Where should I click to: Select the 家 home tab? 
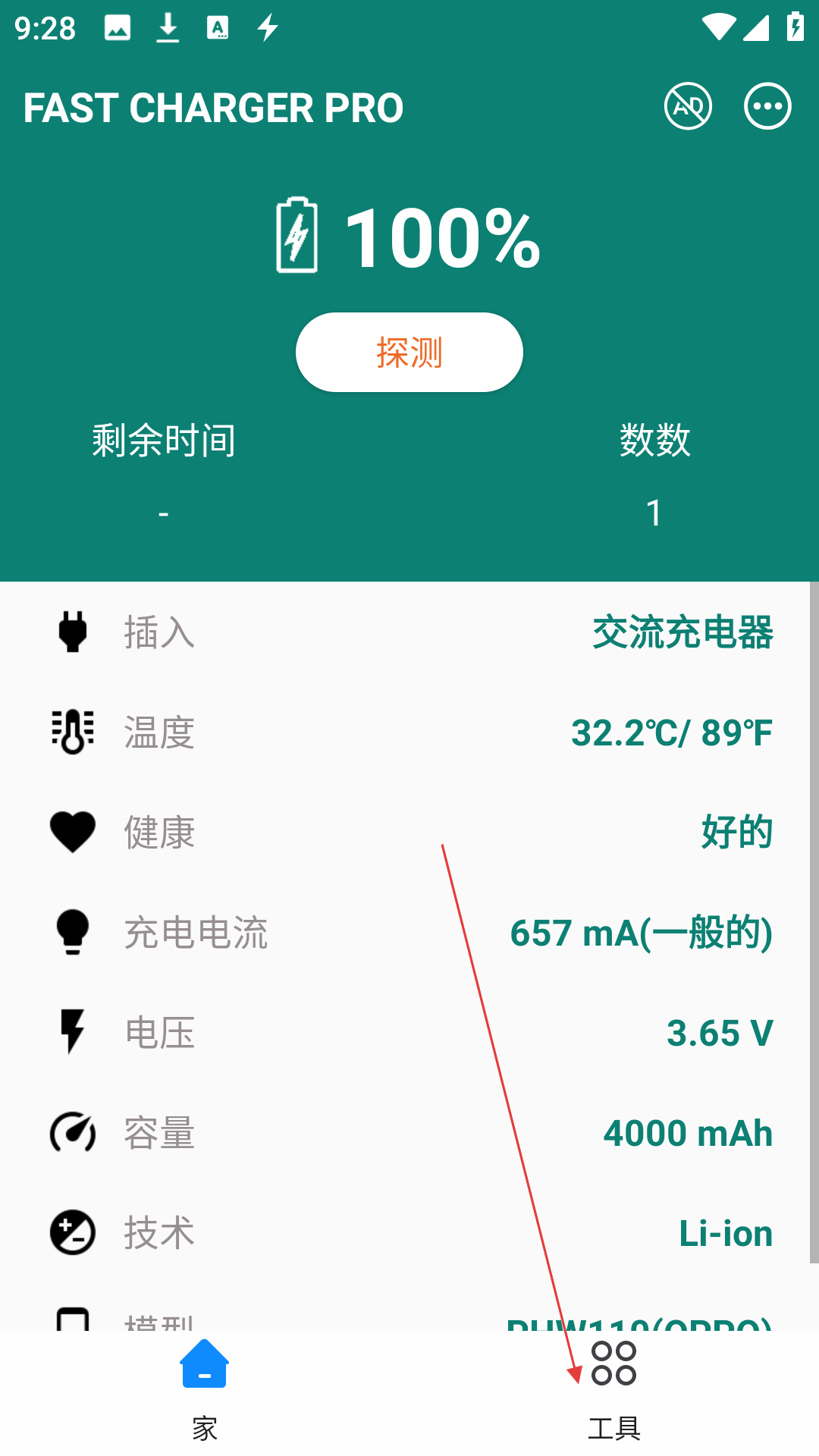point(205,1389)
